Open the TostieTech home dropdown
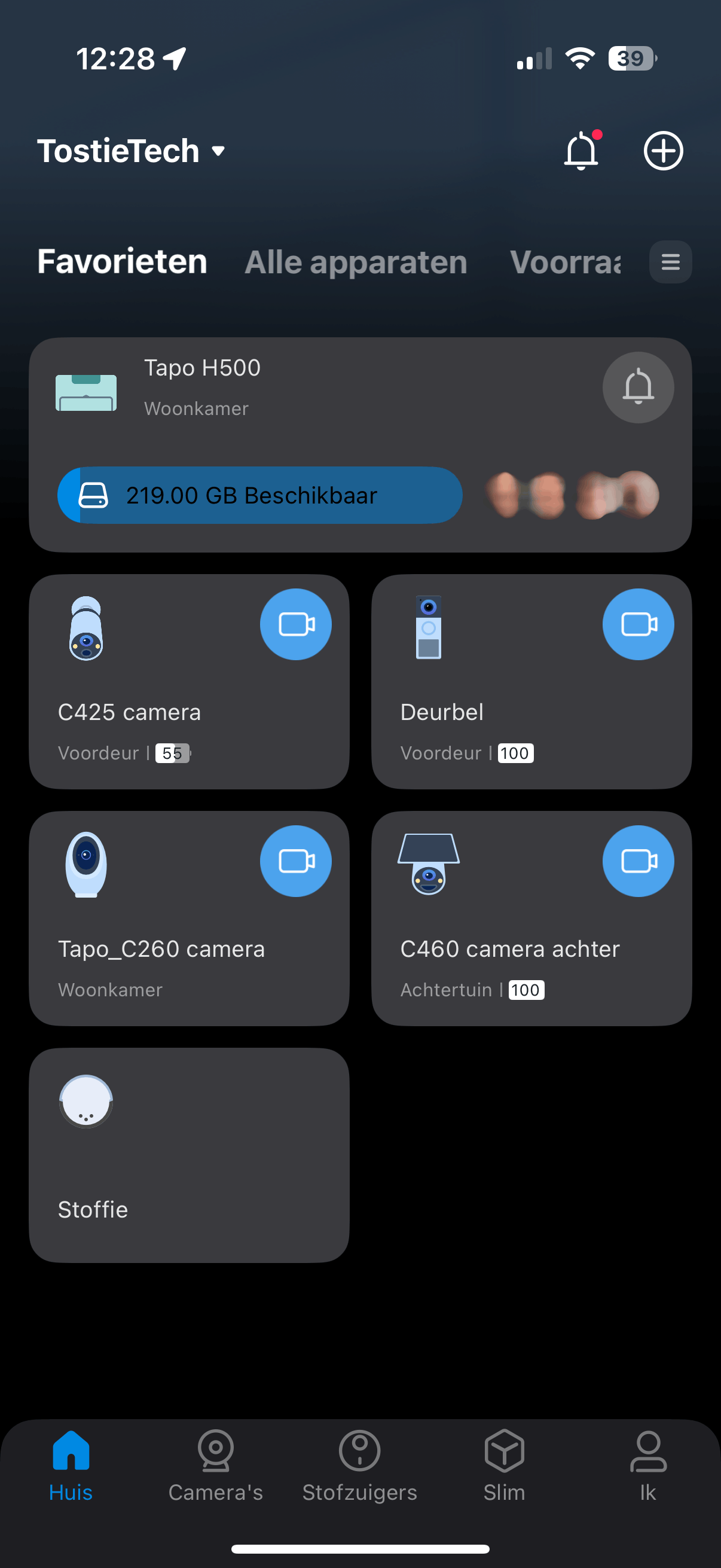 (x=131, y=151)
